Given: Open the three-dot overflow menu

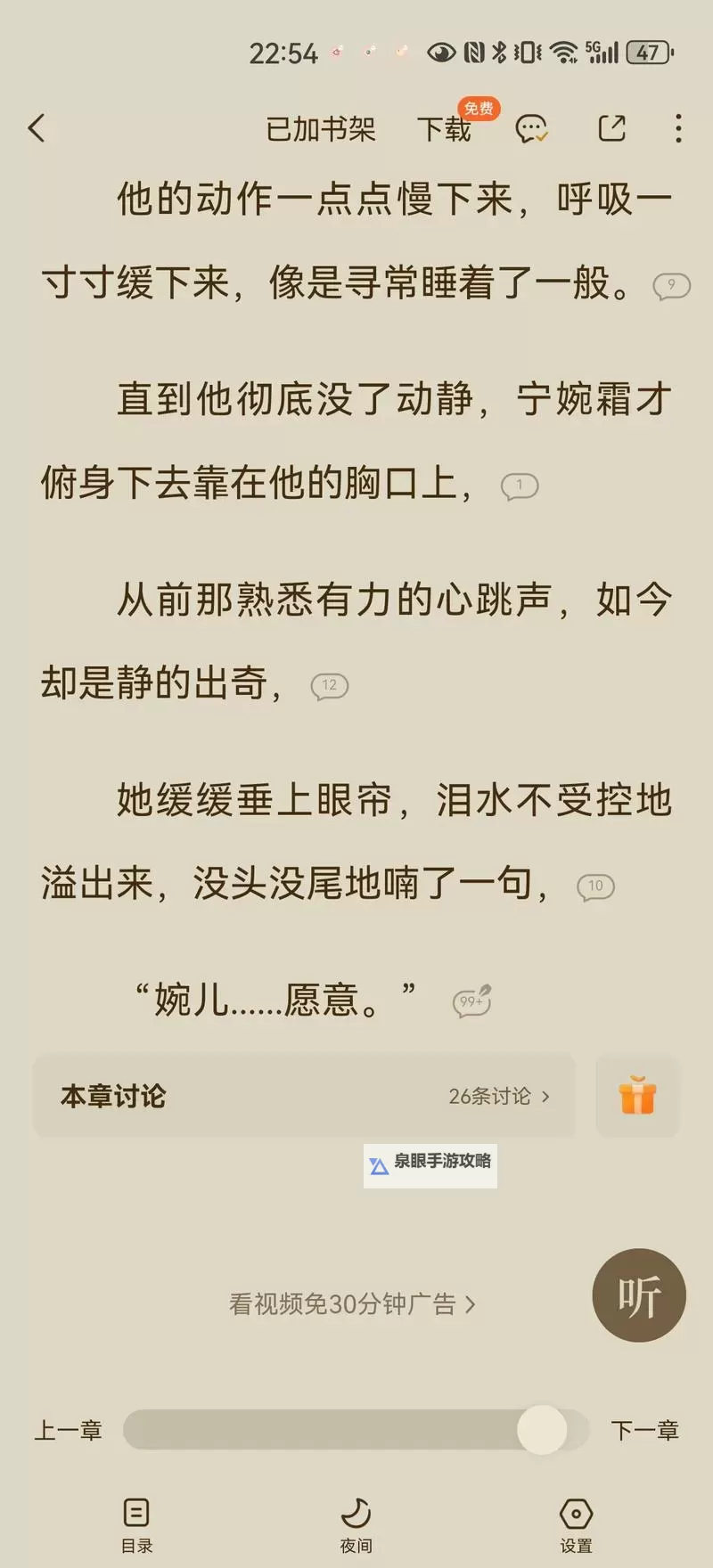Looking at the screenshot, I should 677,128.
